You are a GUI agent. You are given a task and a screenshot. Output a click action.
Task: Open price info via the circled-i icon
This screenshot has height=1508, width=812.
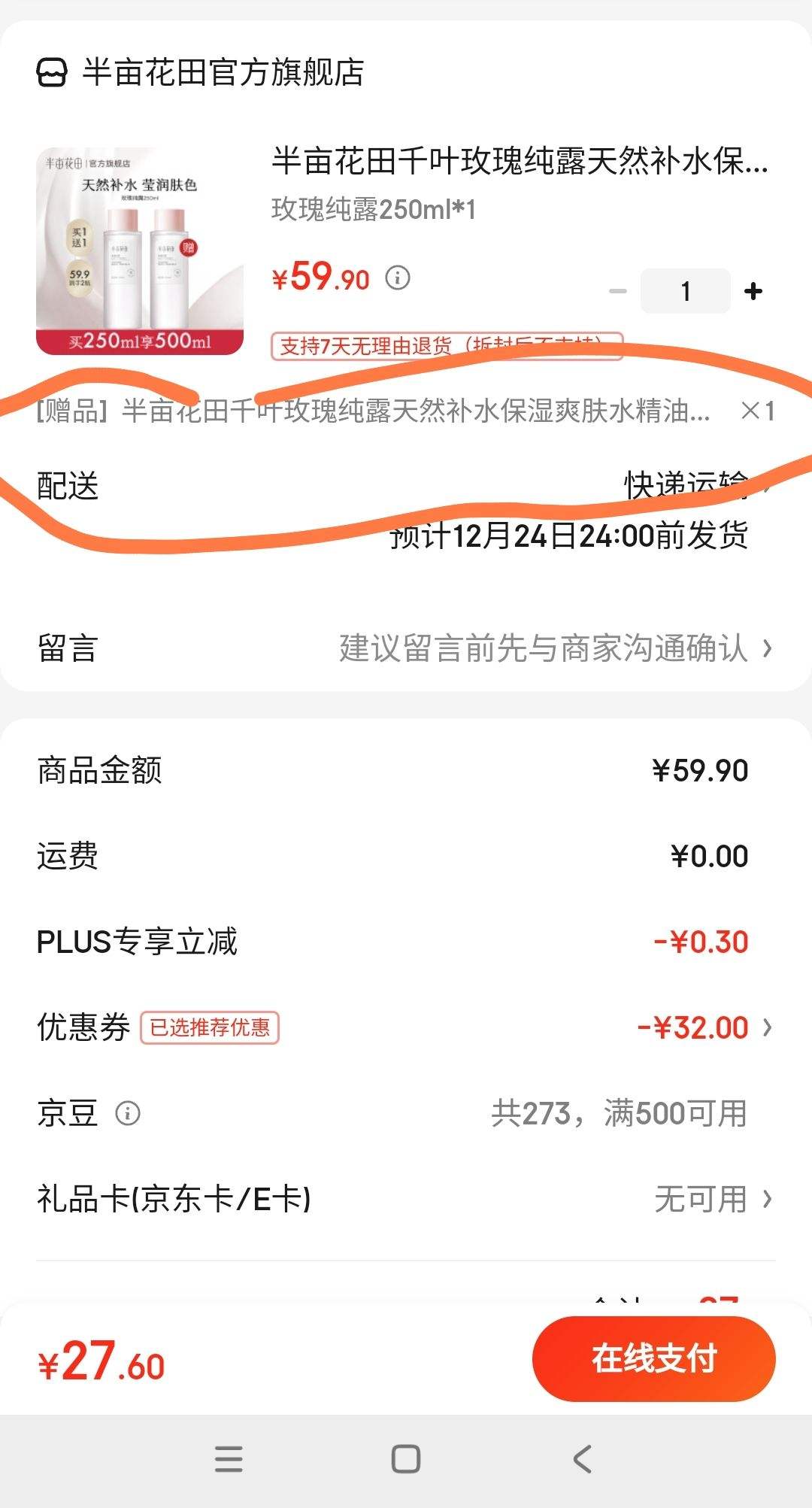coord(398,278)
